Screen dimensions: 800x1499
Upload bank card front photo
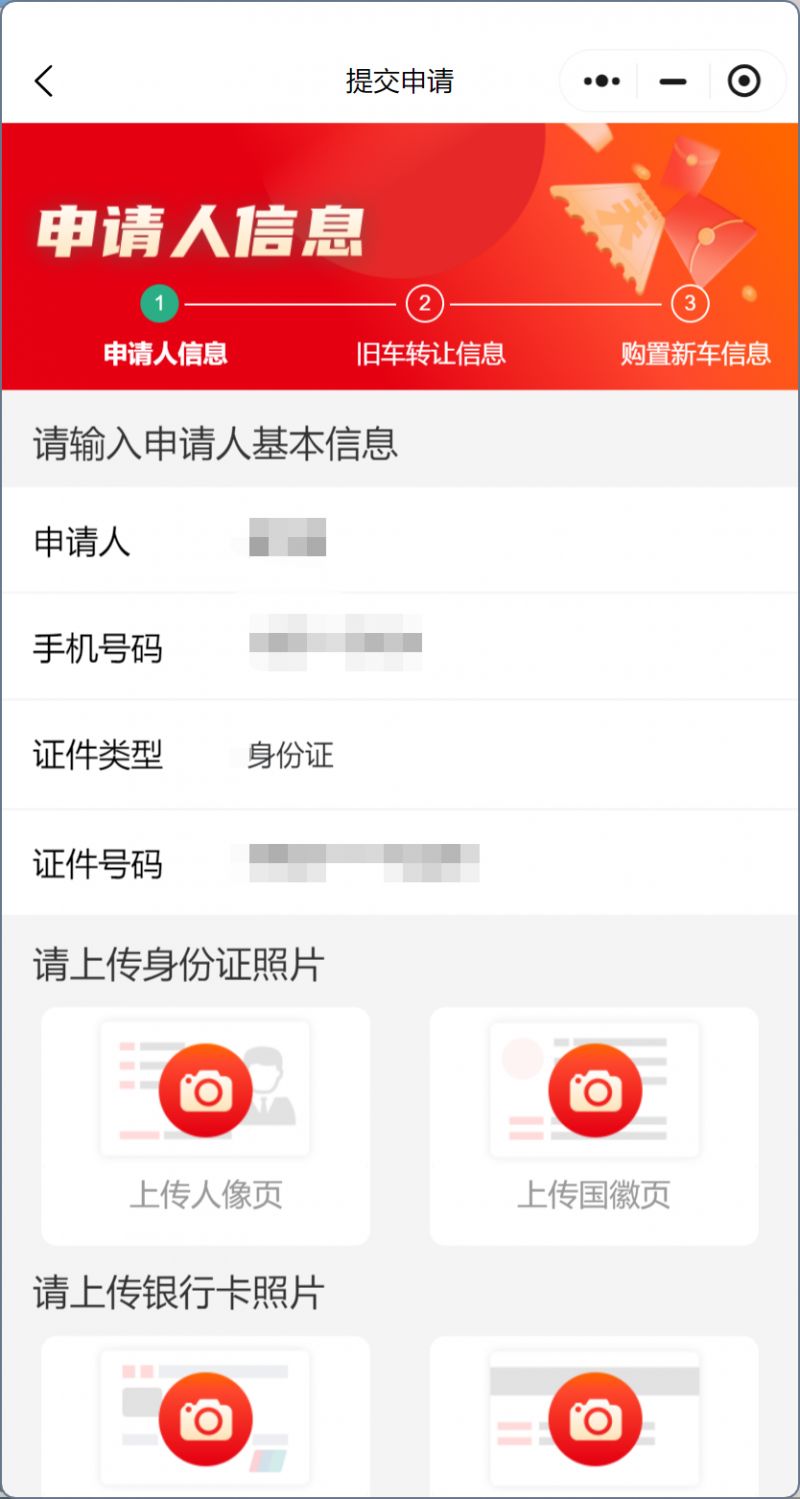click(205, 1419)
